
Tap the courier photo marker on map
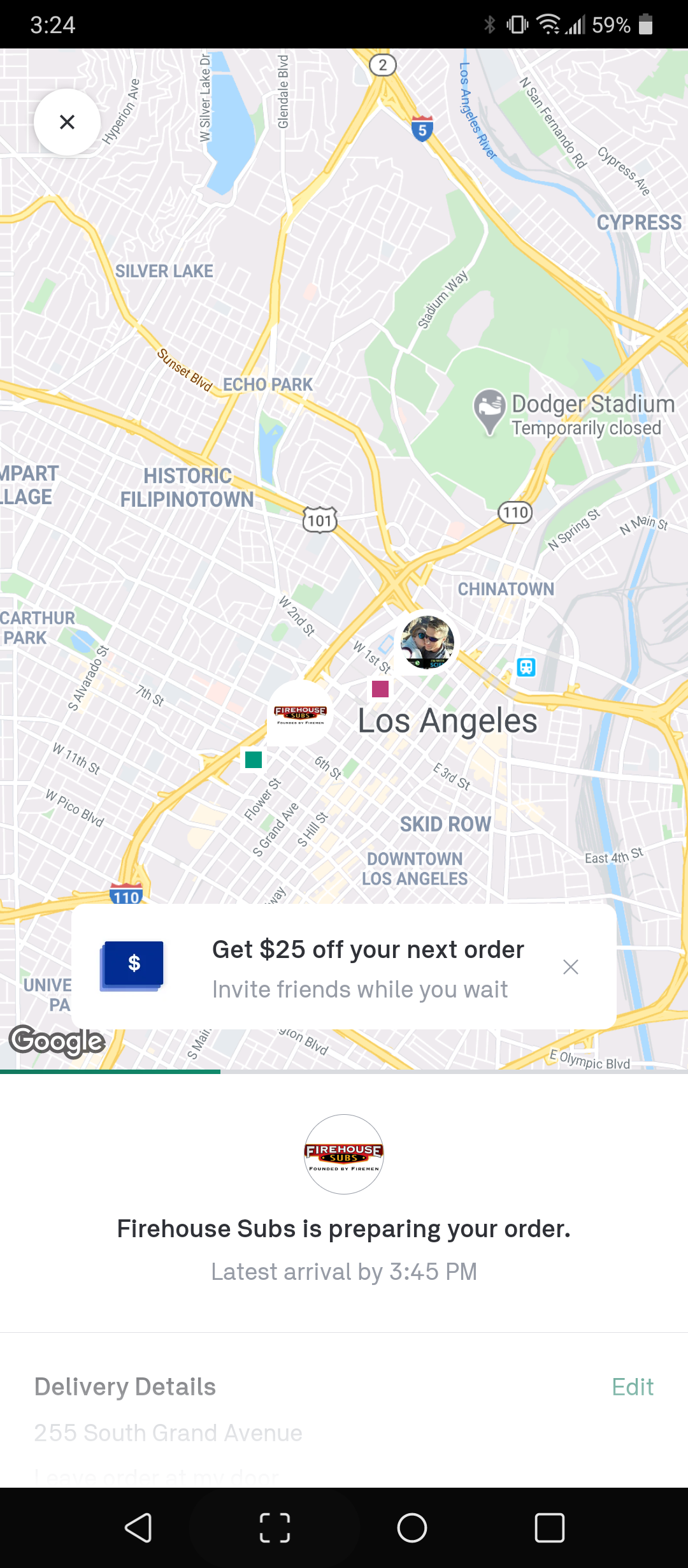tap(427, 642)
